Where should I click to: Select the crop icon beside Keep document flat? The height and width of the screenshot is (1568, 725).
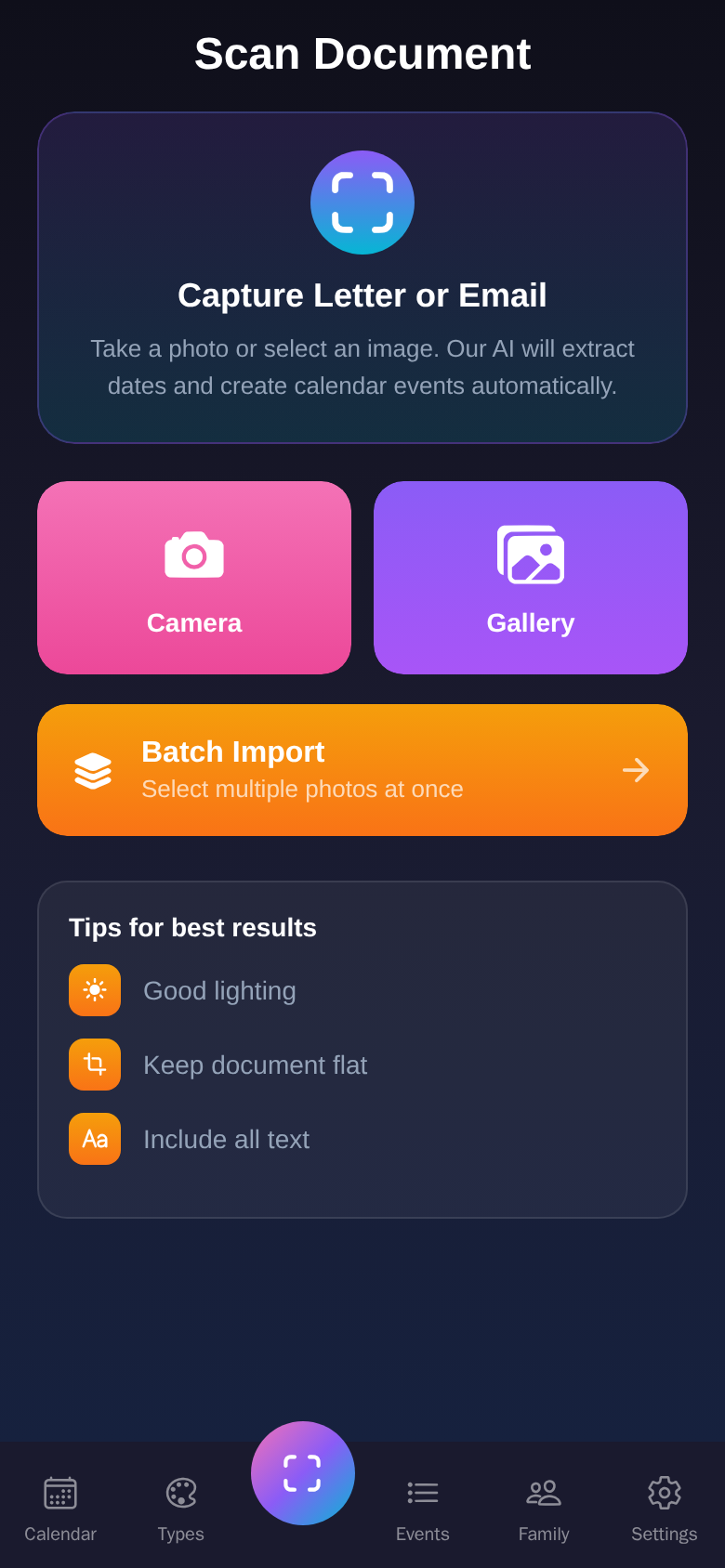[x=94, y=1065]
